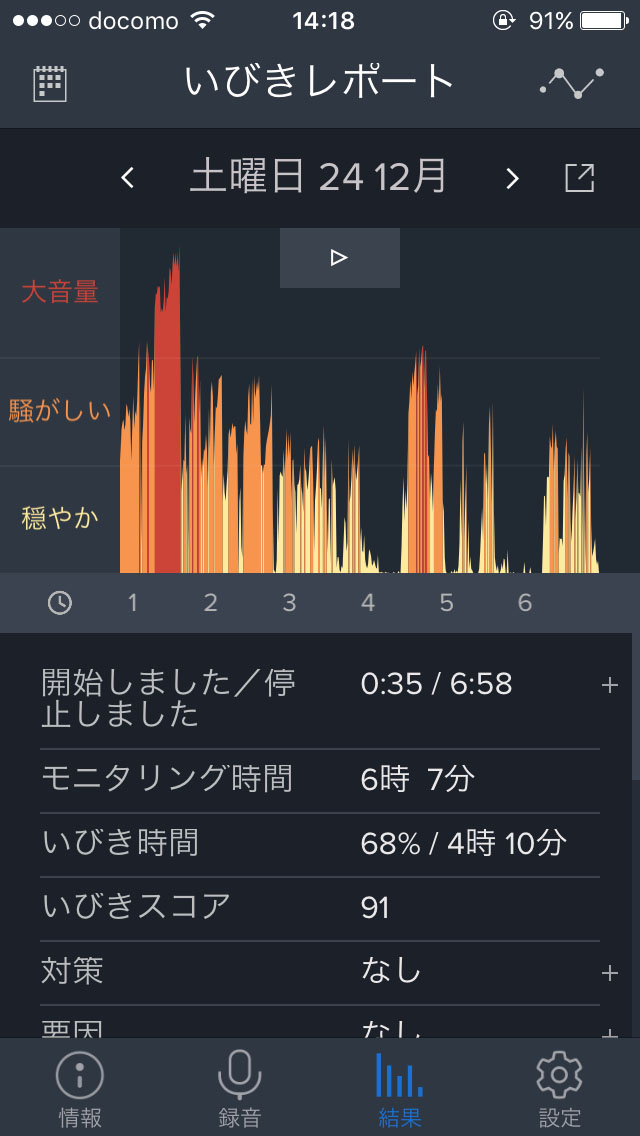
Task: Switch to the 情報 tab
Action: pos(80,1088)
